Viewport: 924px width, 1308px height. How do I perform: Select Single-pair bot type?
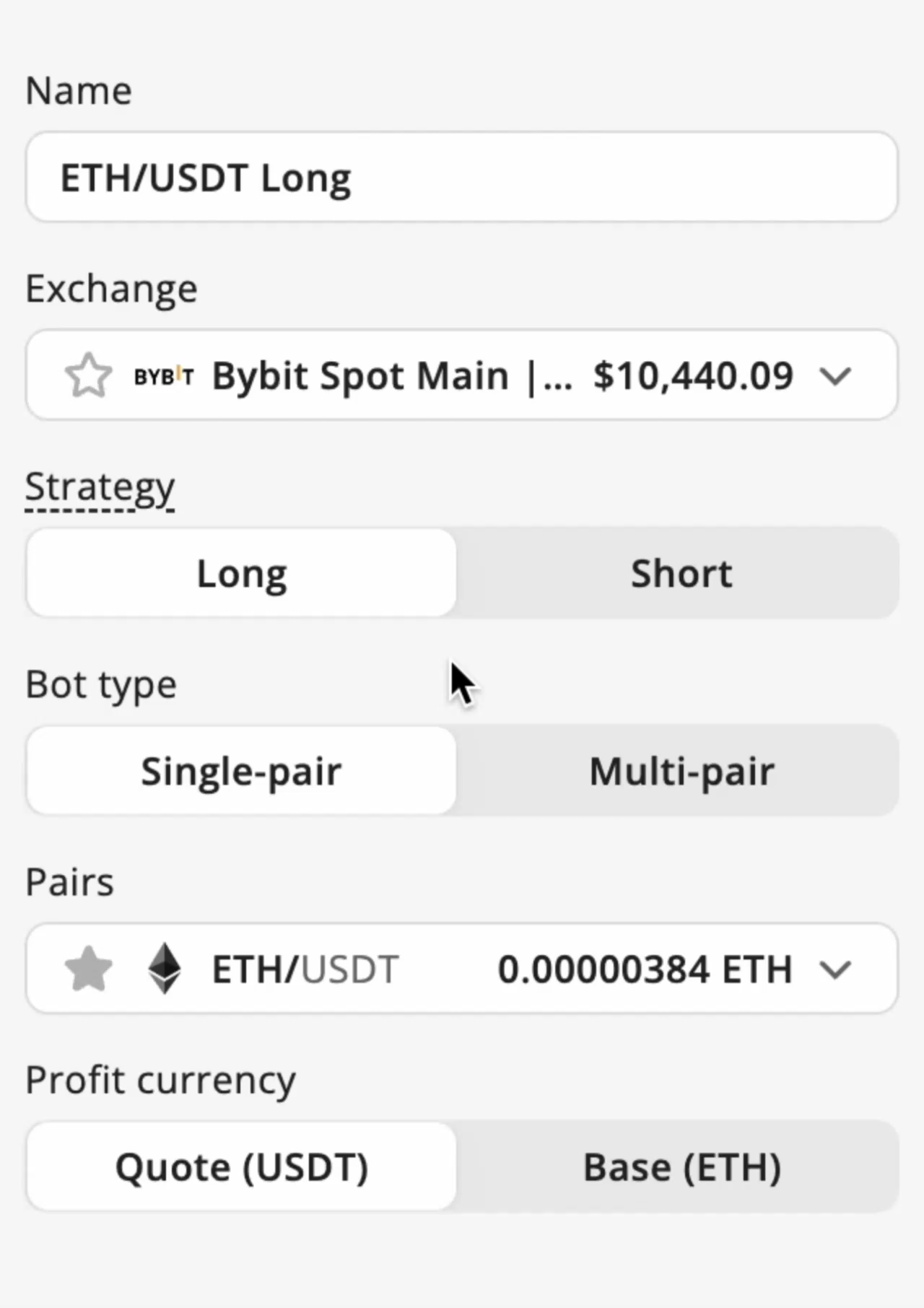(241, 770)
